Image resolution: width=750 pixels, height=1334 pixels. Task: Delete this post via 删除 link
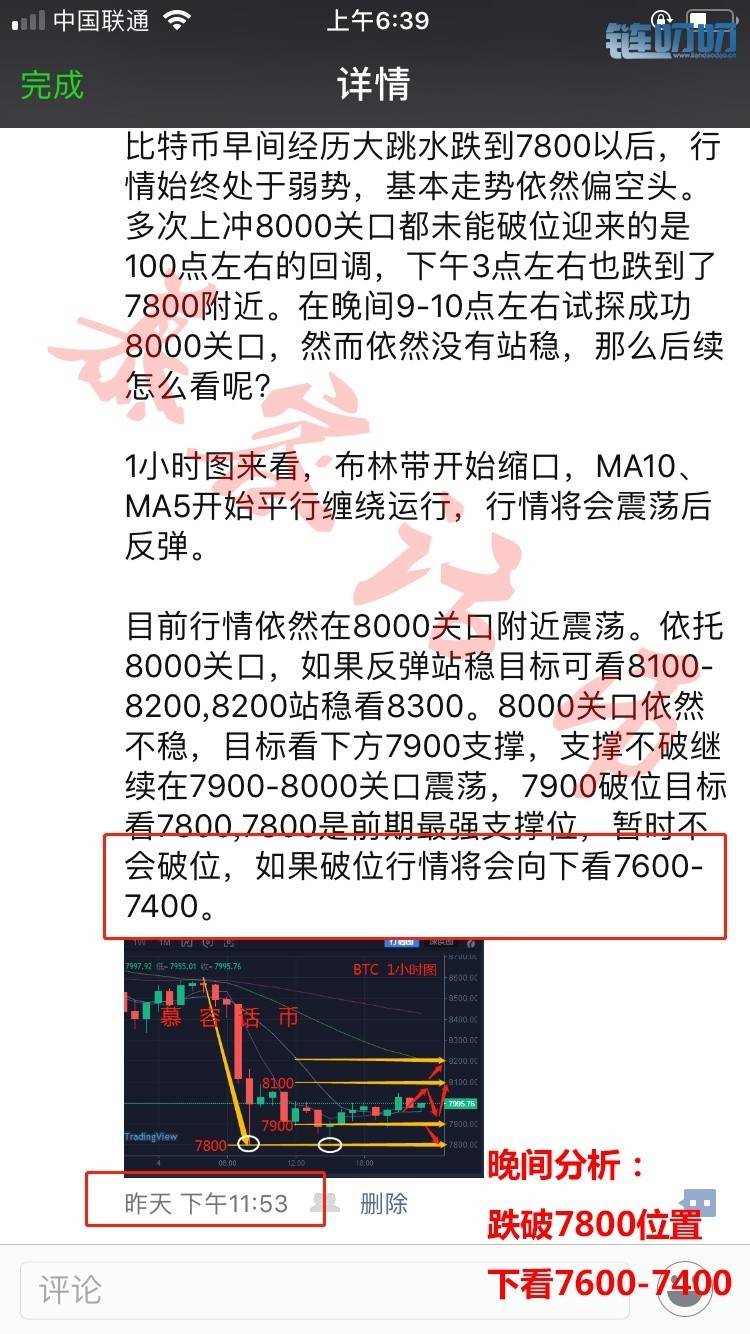click(x=384, y=1203)
